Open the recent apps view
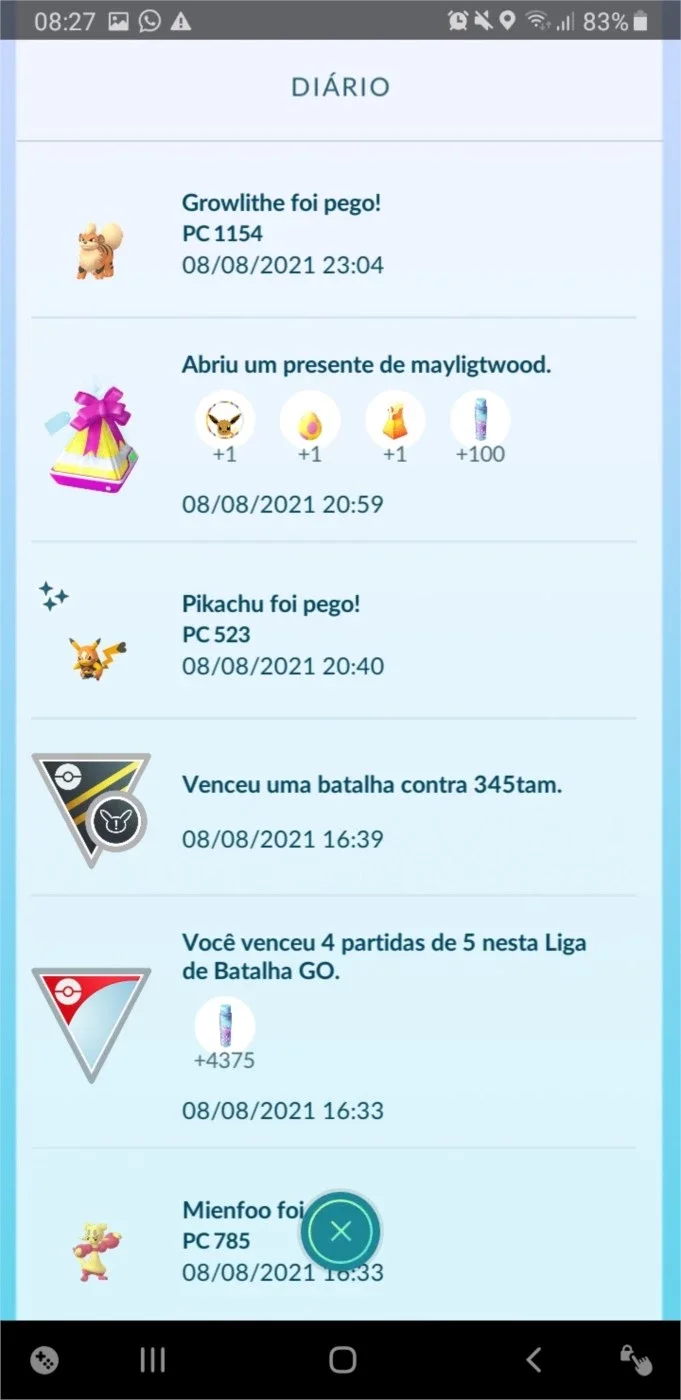The image size is (681, 1400). pos(152,1359)
